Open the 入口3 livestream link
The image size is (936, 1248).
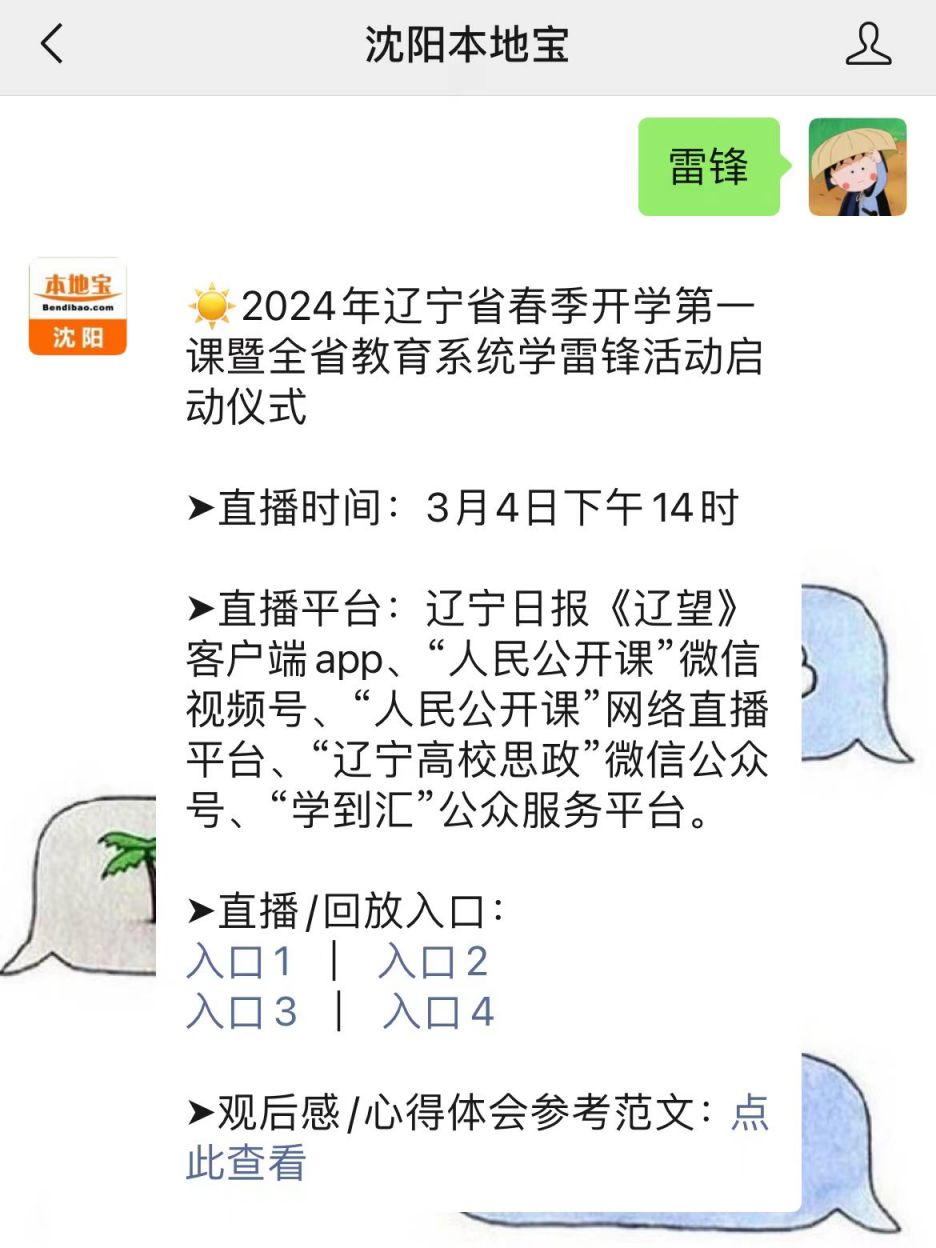(241, 1013)
